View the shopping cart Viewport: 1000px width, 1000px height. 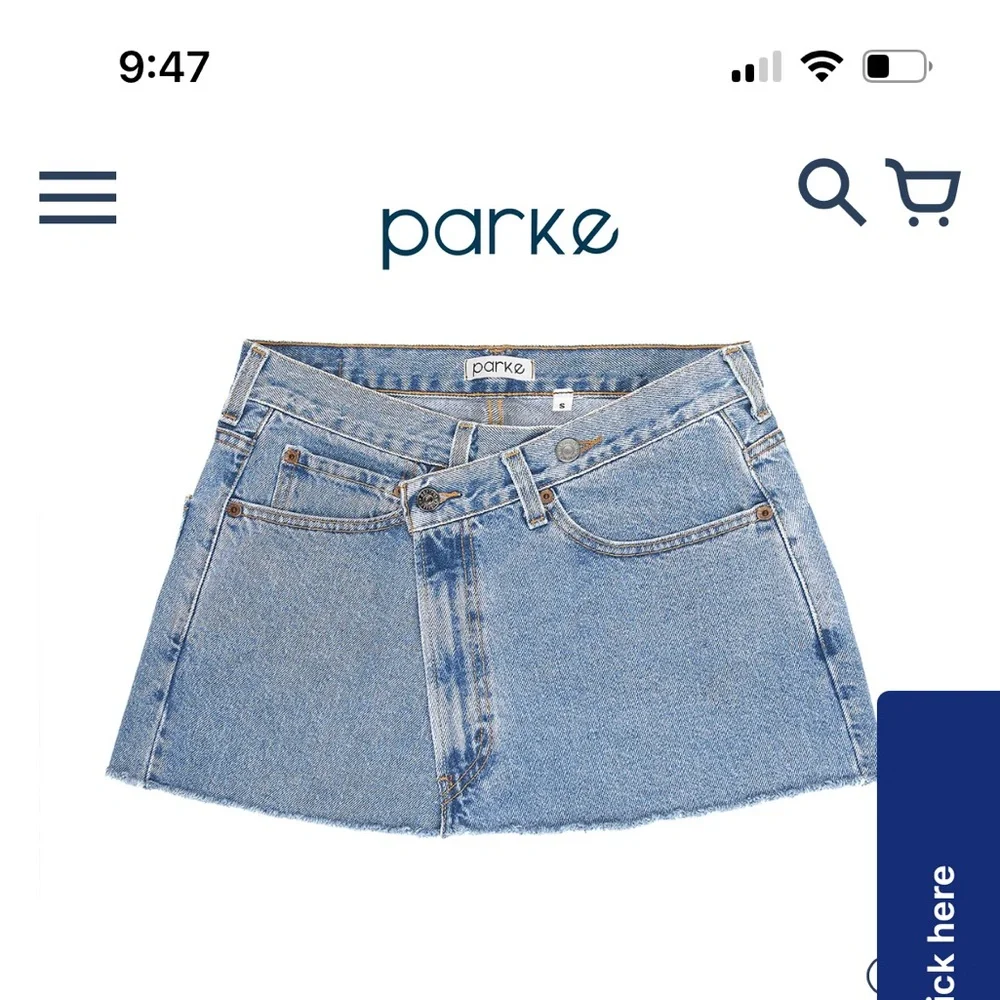tap(923, 194)
